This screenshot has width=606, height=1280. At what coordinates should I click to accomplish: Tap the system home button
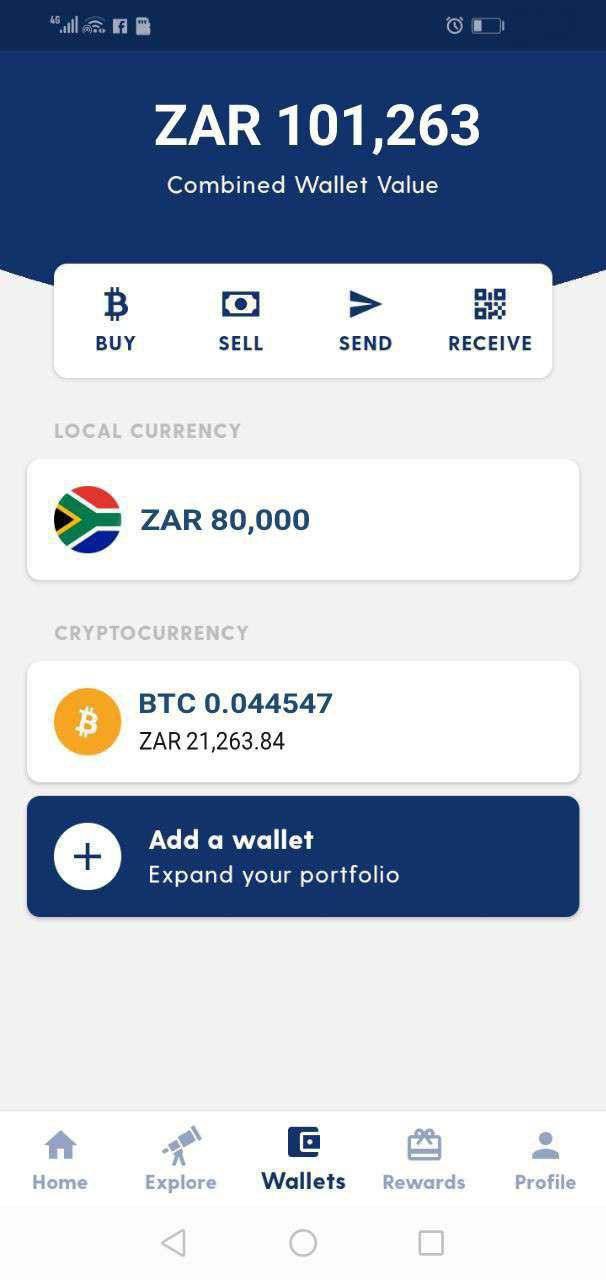[x=303, y=1243]
